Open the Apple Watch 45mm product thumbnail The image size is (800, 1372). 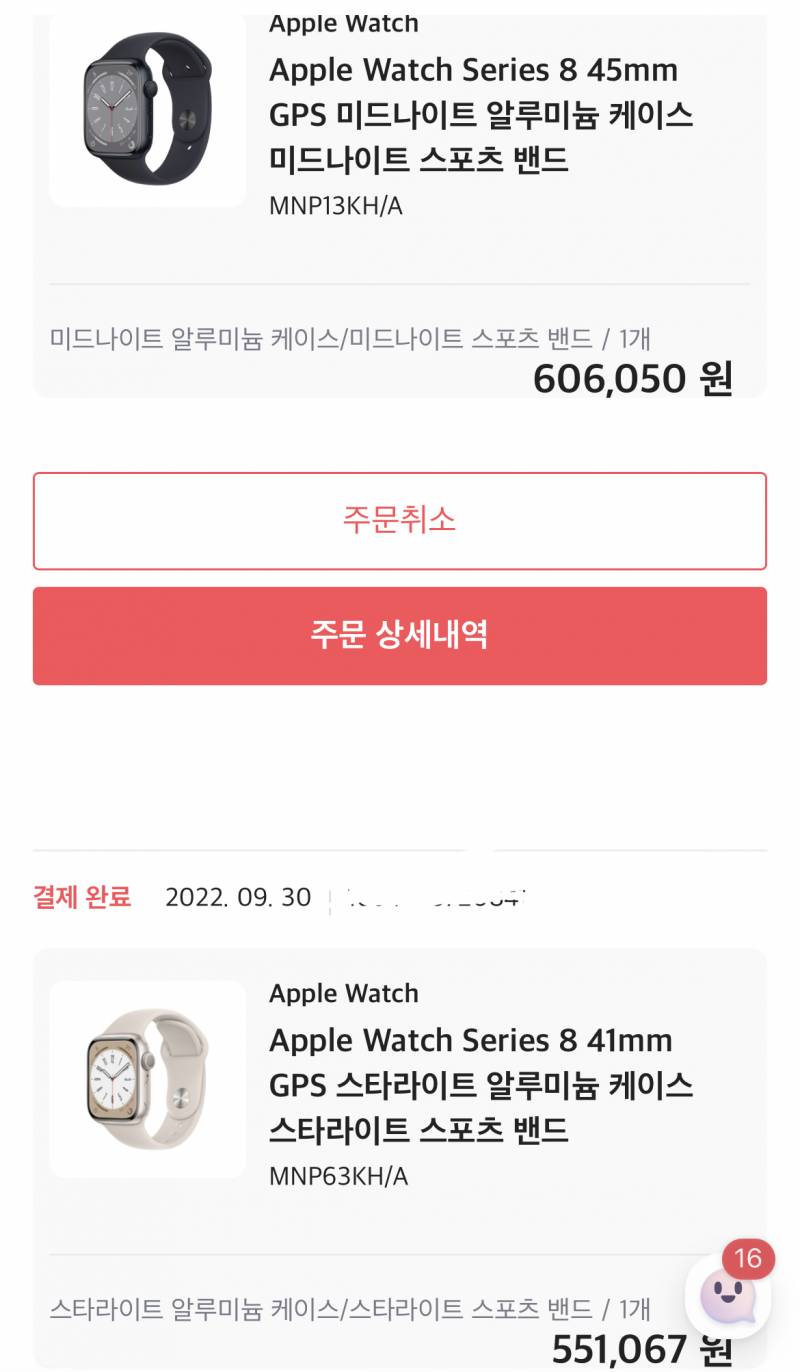pos(147,110)
